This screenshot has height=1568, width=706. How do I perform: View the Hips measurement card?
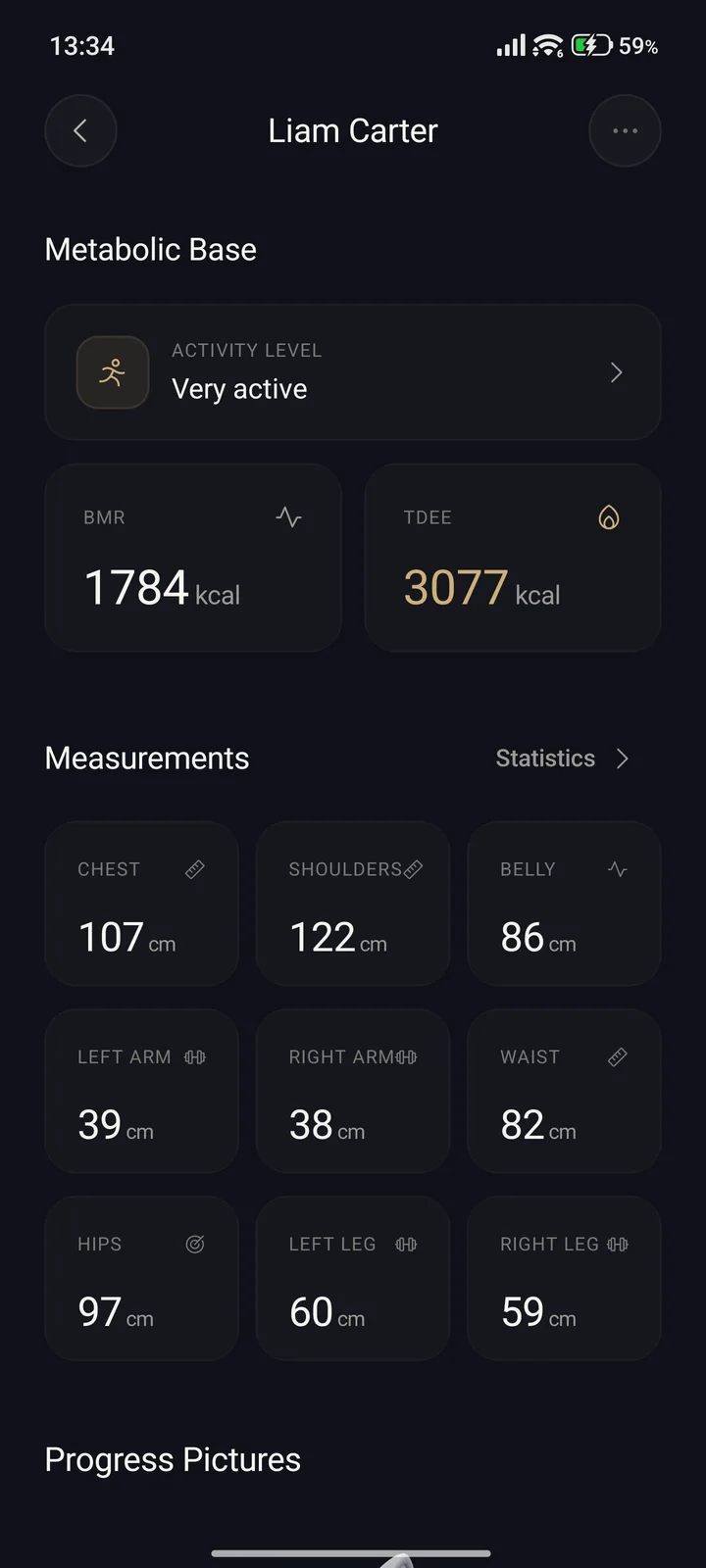[142, 1278]
